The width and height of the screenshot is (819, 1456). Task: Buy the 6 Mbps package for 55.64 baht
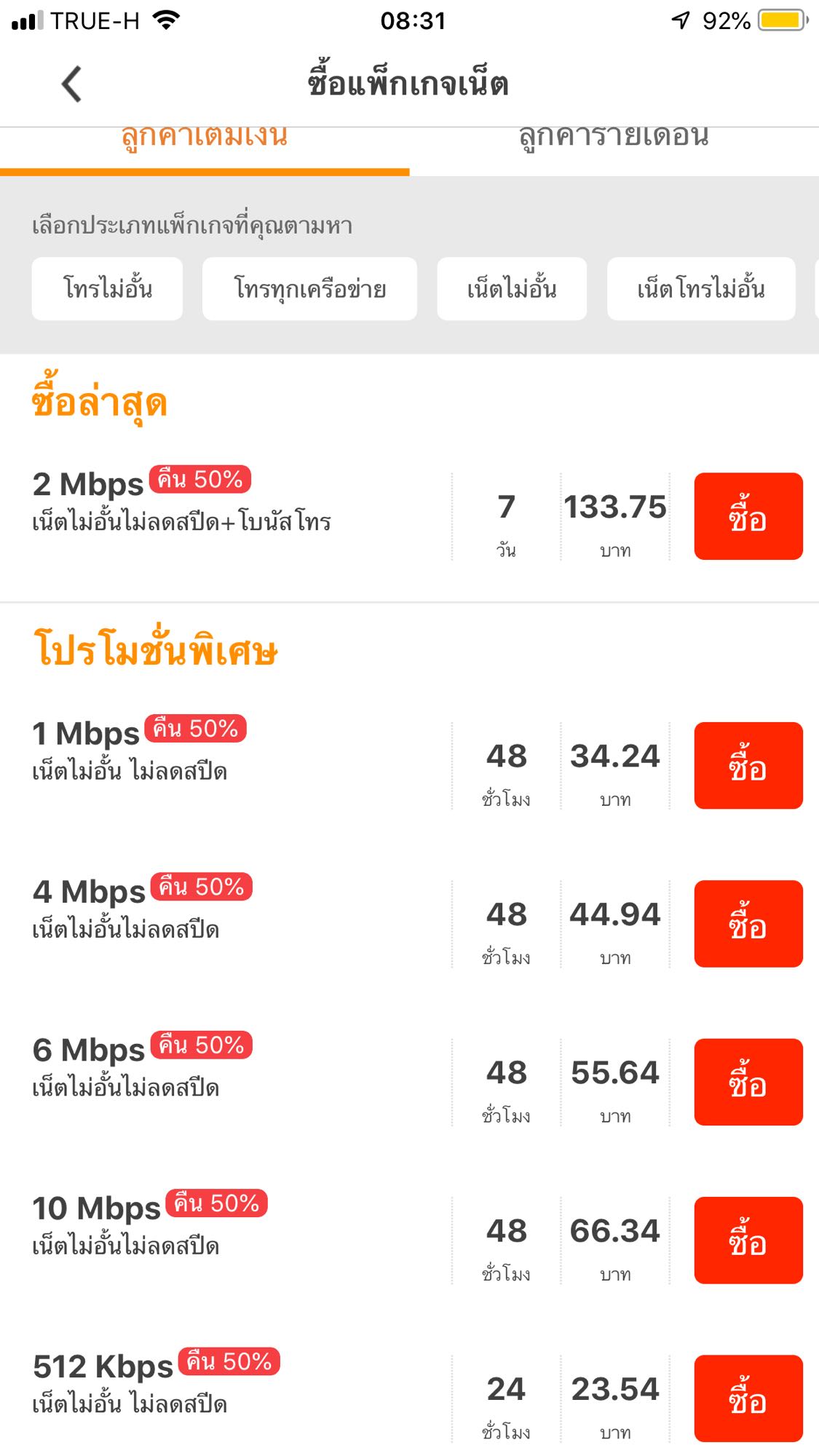[x=748, y=1082]
